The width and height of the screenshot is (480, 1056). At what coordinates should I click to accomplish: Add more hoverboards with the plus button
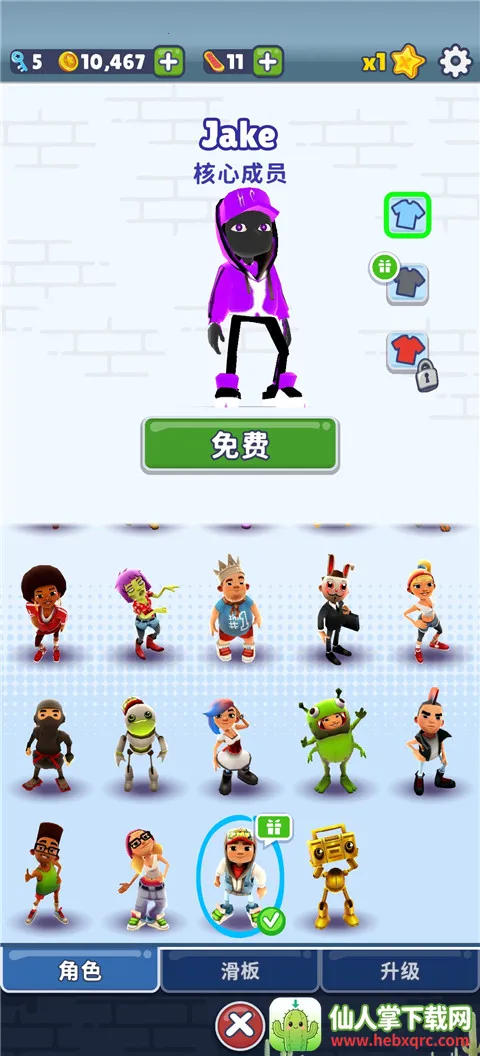point(268,62)
